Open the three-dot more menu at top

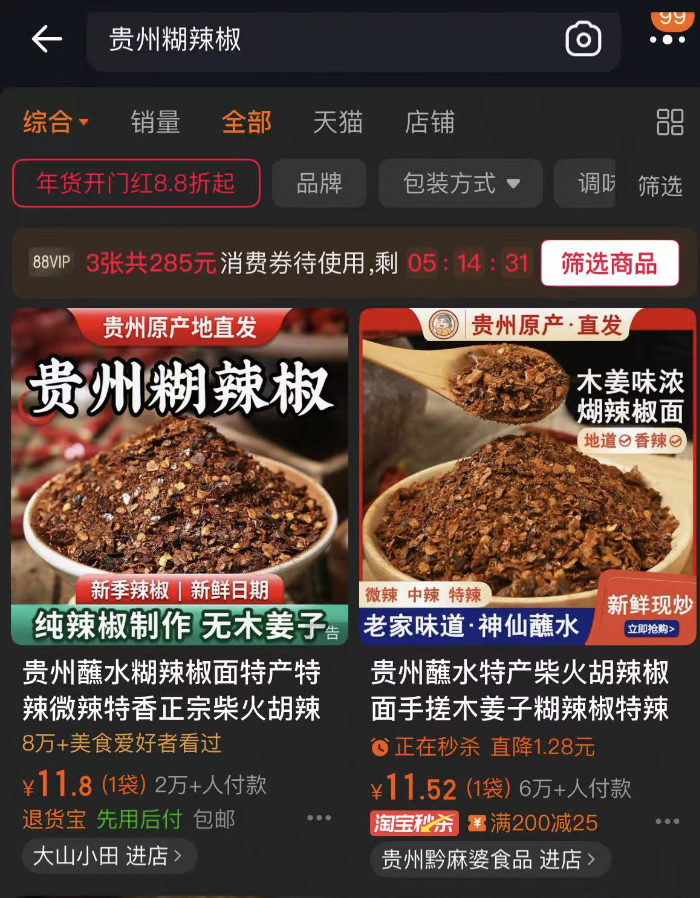coord(667,40)
